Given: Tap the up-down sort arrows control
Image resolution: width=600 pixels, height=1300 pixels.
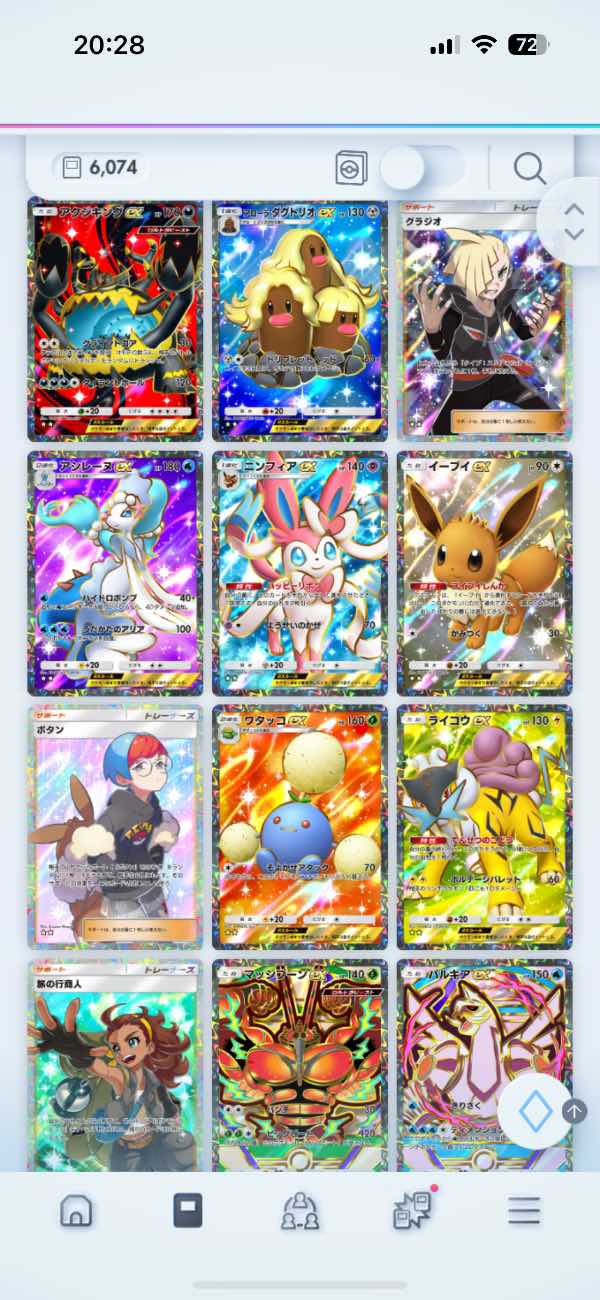Looking at the screenshot, I should pos(574,221).
